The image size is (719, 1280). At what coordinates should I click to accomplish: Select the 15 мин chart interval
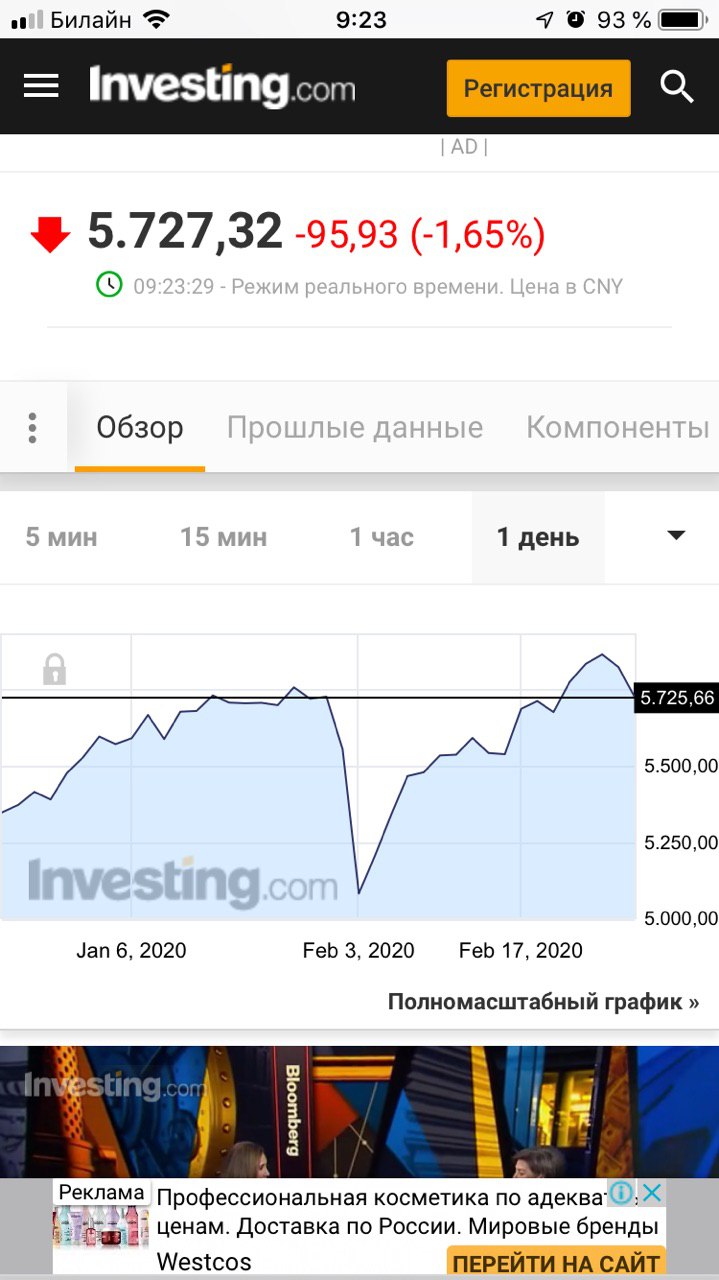point(223,537)
